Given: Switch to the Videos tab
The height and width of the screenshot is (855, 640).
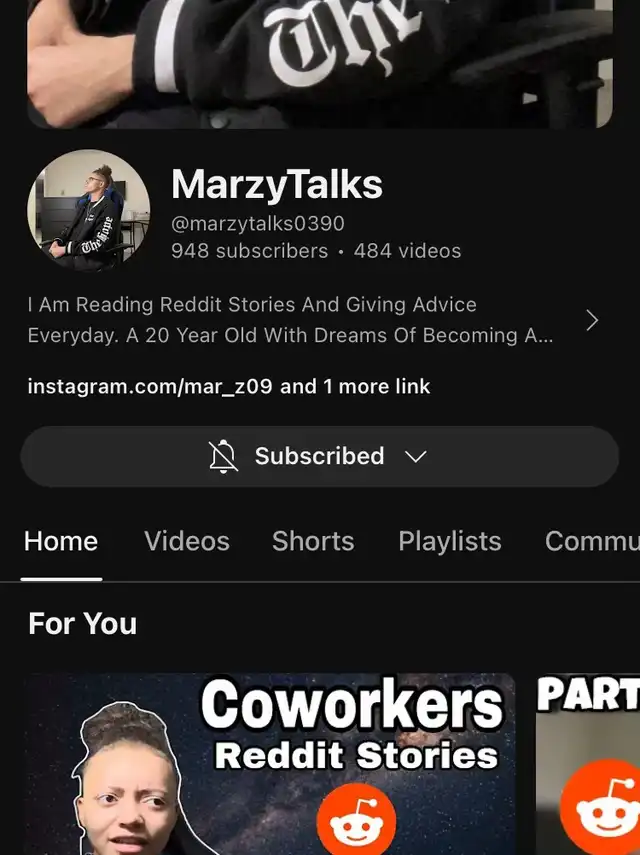Looking at the screenshot, I should coord(187,541).
